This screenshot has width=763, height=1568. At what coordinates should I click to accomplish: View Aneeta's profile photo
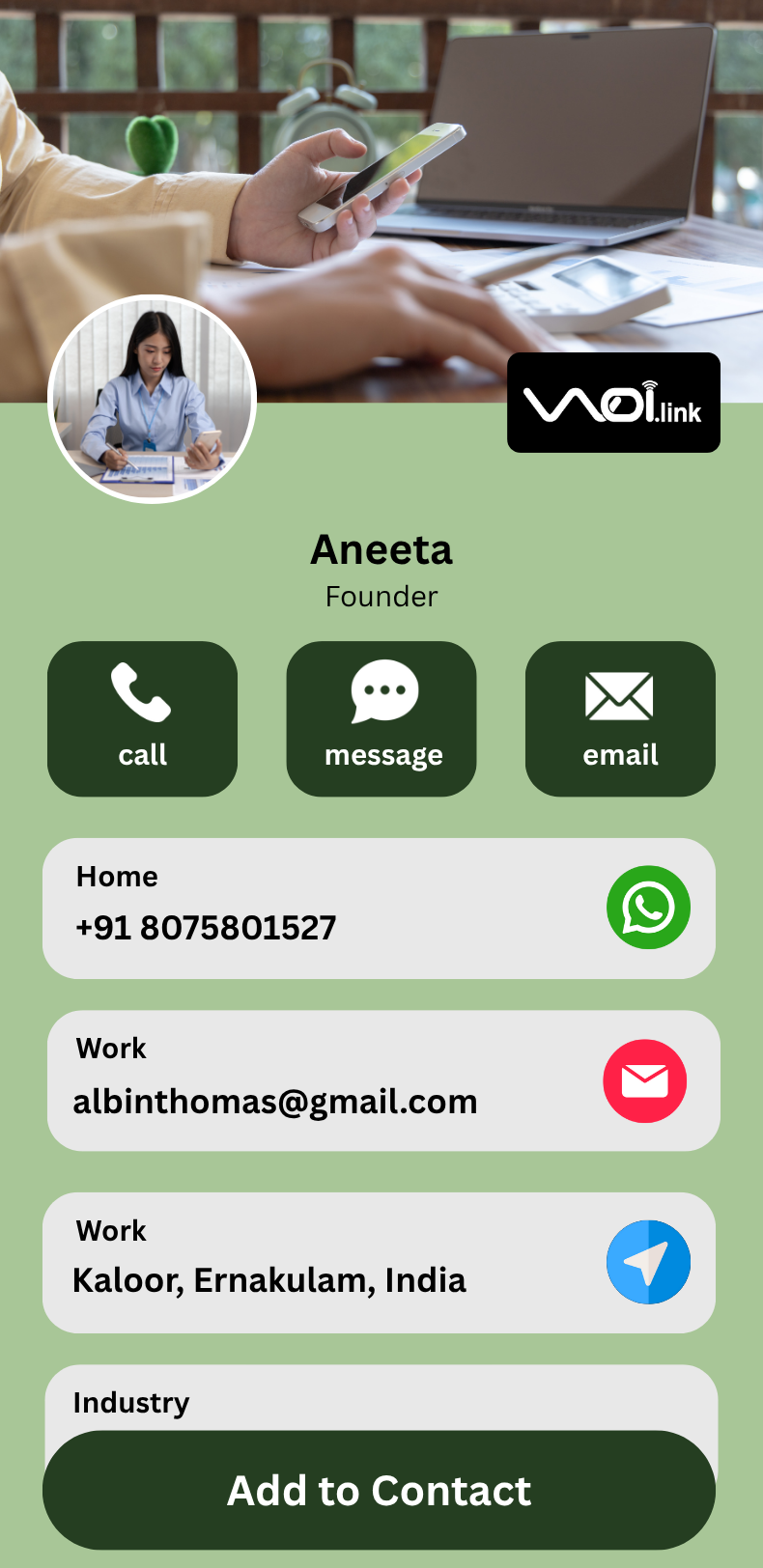pyautogui.click(x=152, y=399)
